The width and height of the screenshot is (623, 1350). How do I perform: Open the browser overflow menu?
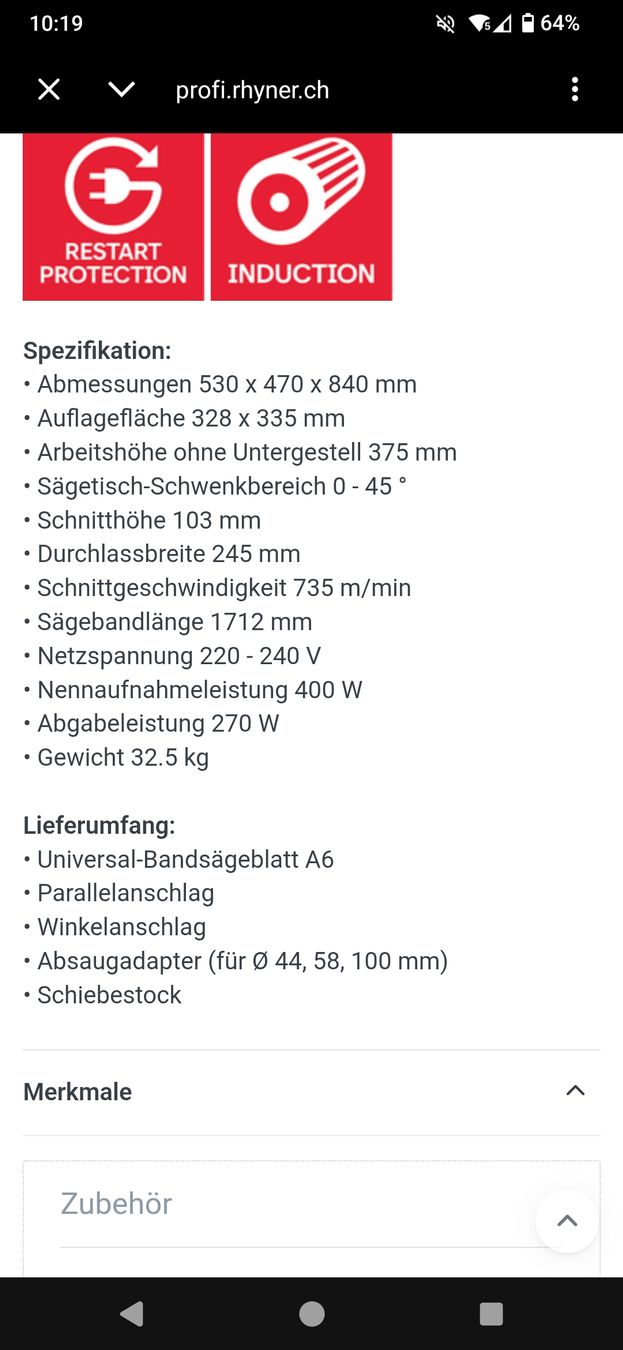[x=575, y=89]
